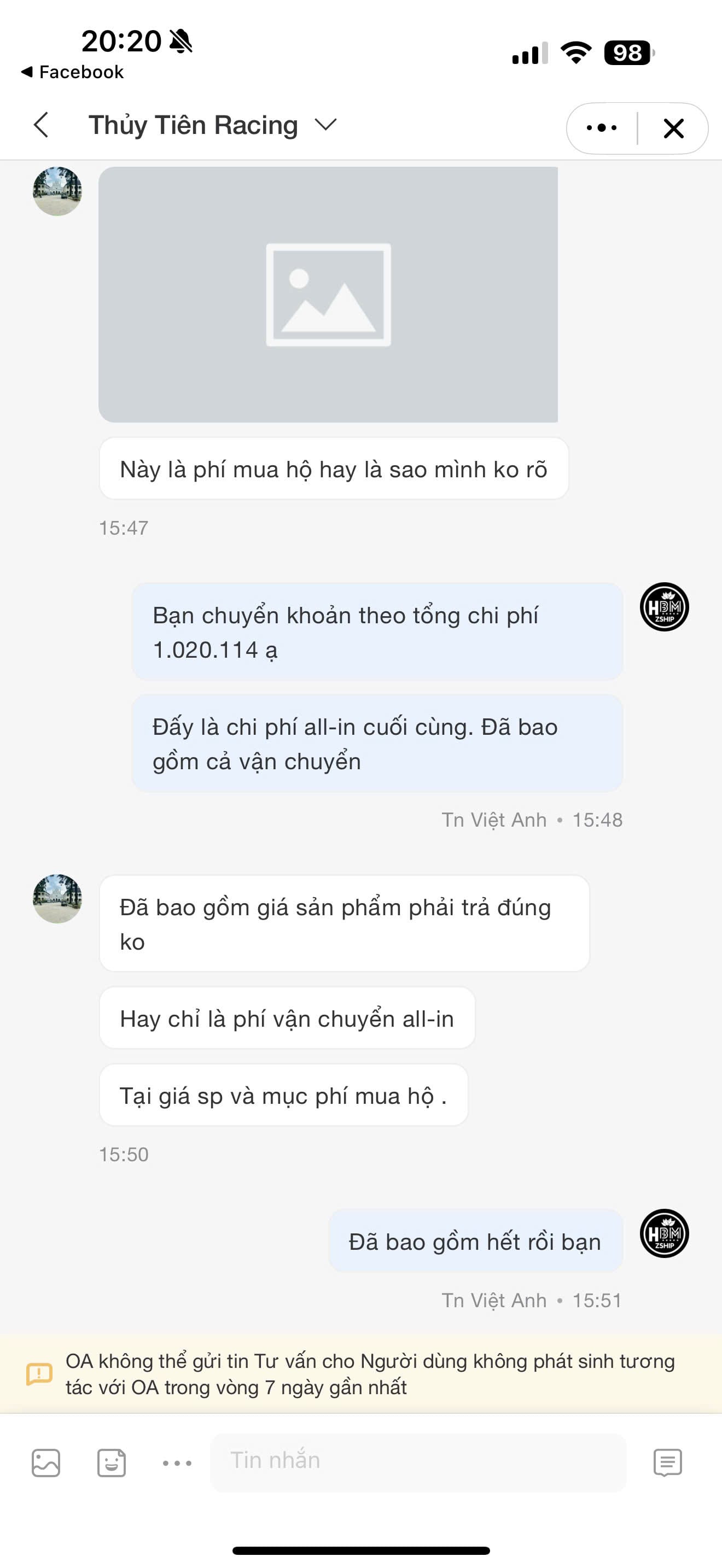The height and width of the screenshot is (1568, 722).
Task: Close the mini app with X
Action: (x=673, y=128)
